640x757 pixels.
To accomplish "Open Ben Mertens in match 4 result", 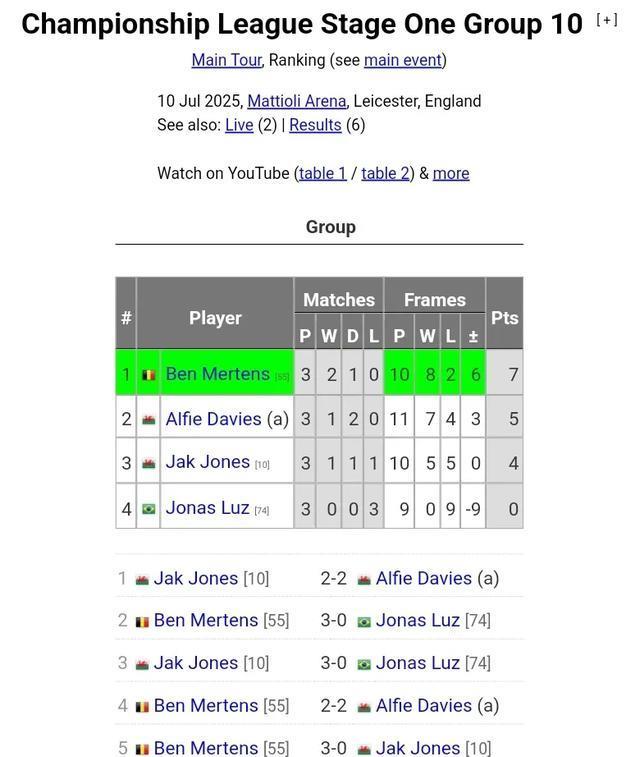I will pyautogui.click(x=205, y=705).
